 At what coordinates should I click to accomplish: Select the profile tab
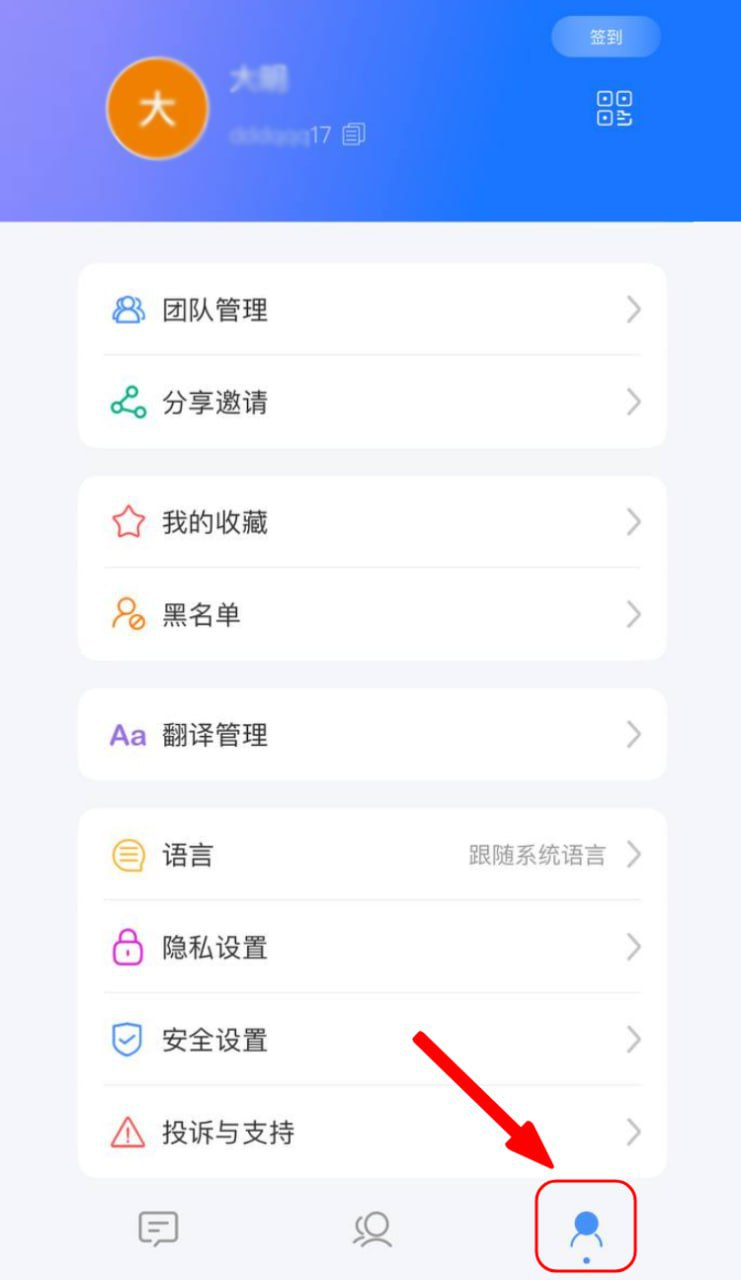pos(586,1227)
